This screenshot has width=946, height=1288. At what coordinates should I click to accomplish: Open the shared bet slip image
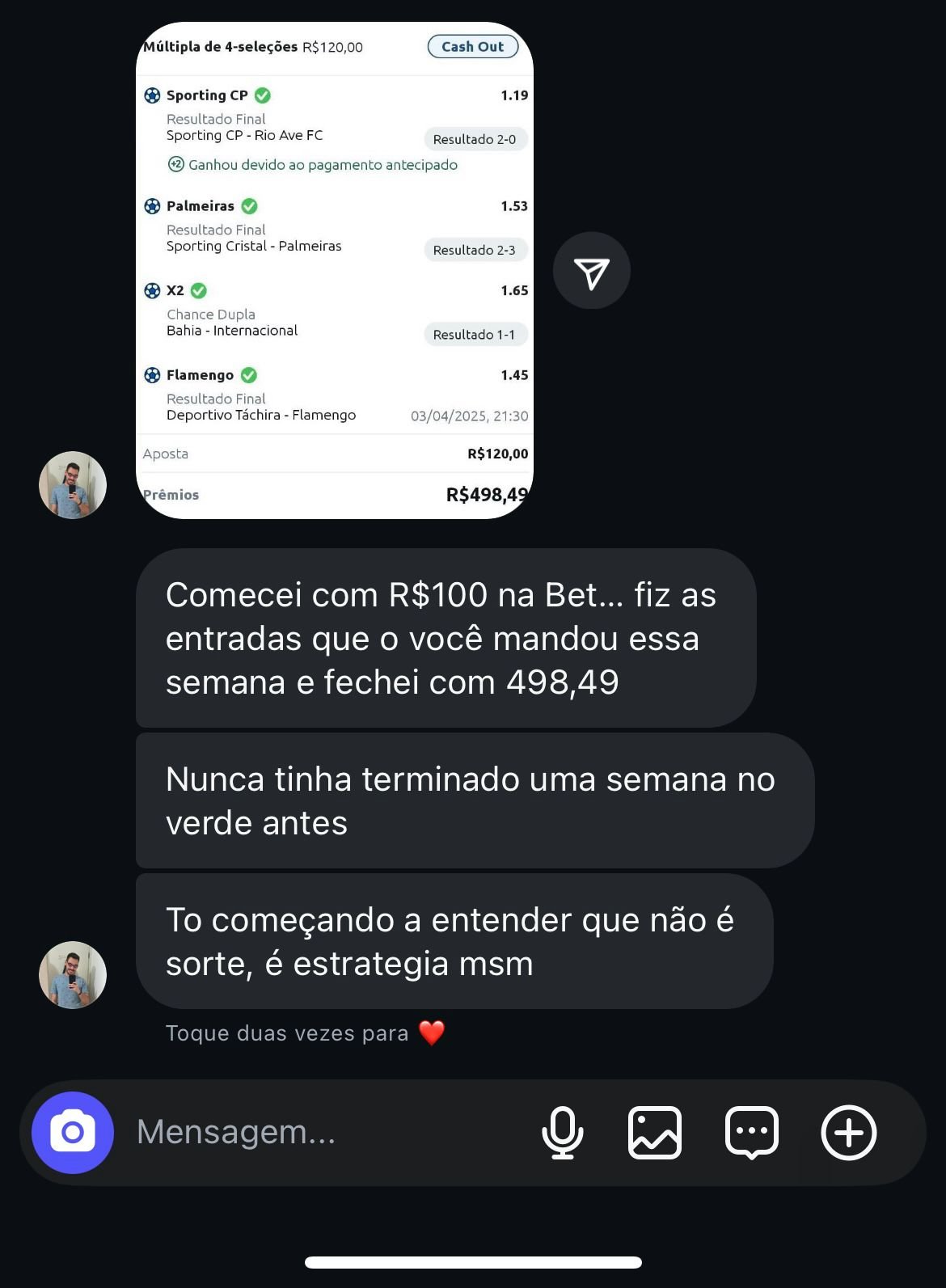[x=334, y=271]
